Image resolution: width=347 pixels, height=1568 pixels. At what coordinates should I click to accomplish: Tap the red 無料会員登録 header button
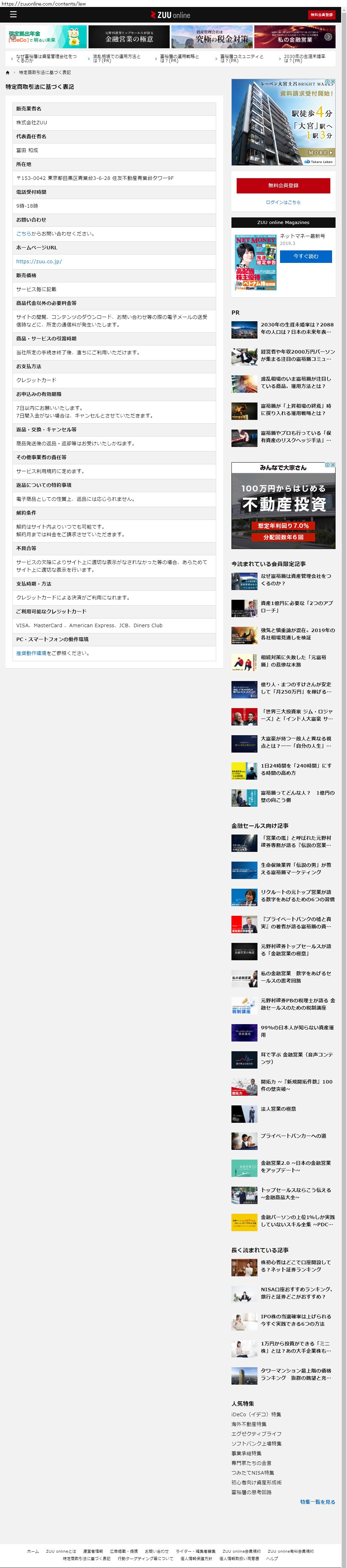(x=321, y=15)
